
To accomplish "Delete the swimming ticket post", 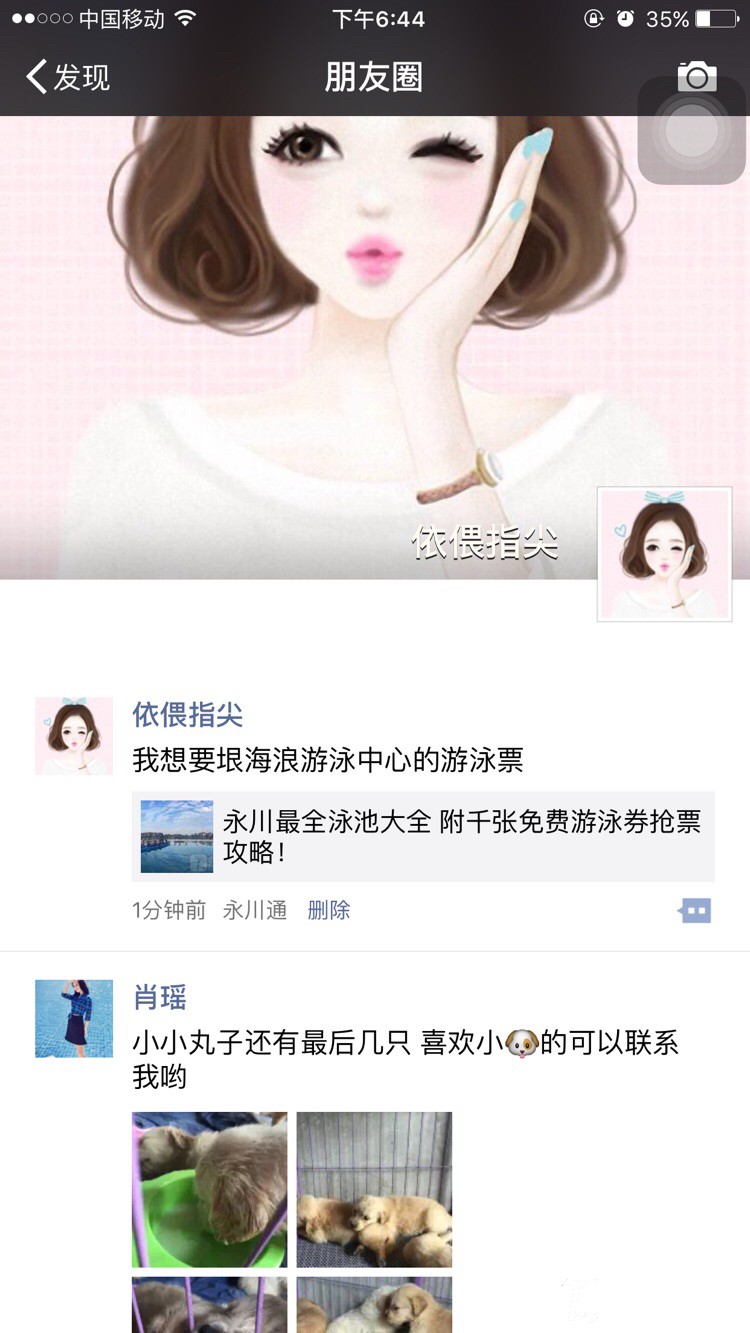I will tap(329, 910).
